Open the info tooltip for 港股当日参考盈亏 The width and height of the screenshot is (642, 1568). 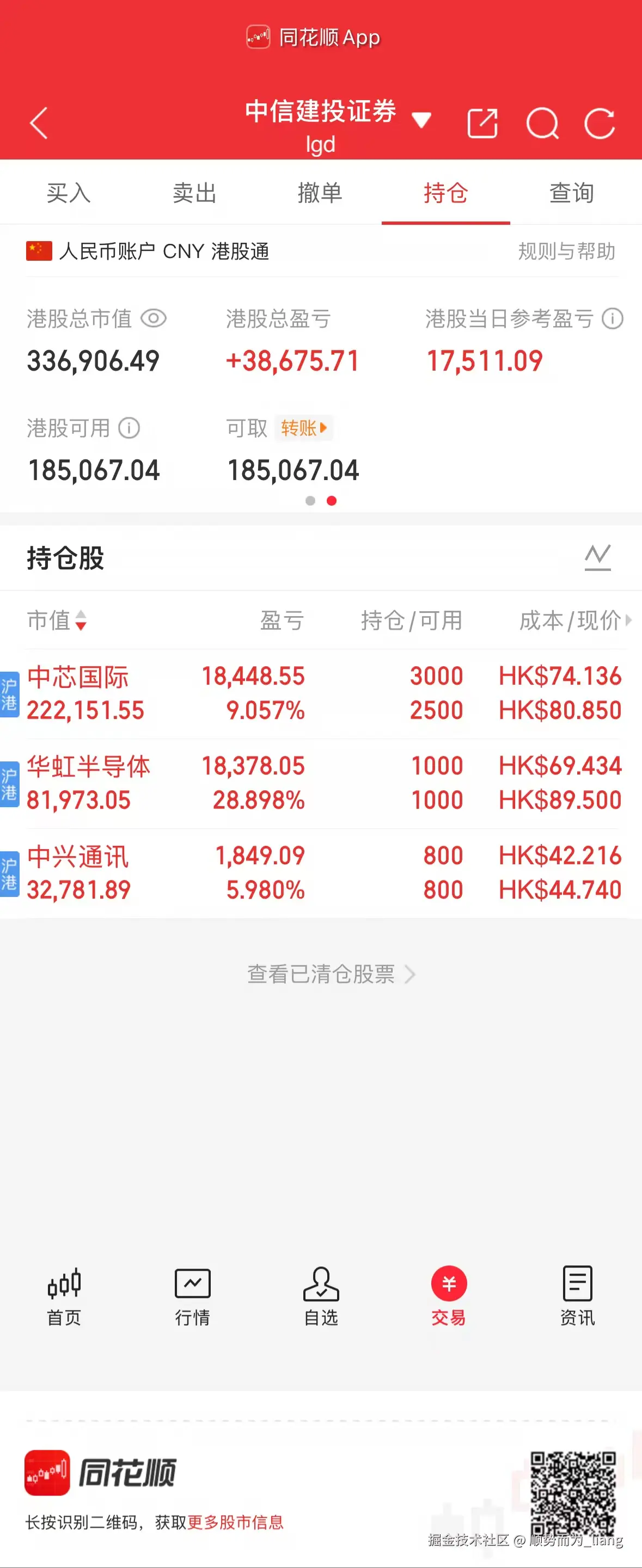612,318
